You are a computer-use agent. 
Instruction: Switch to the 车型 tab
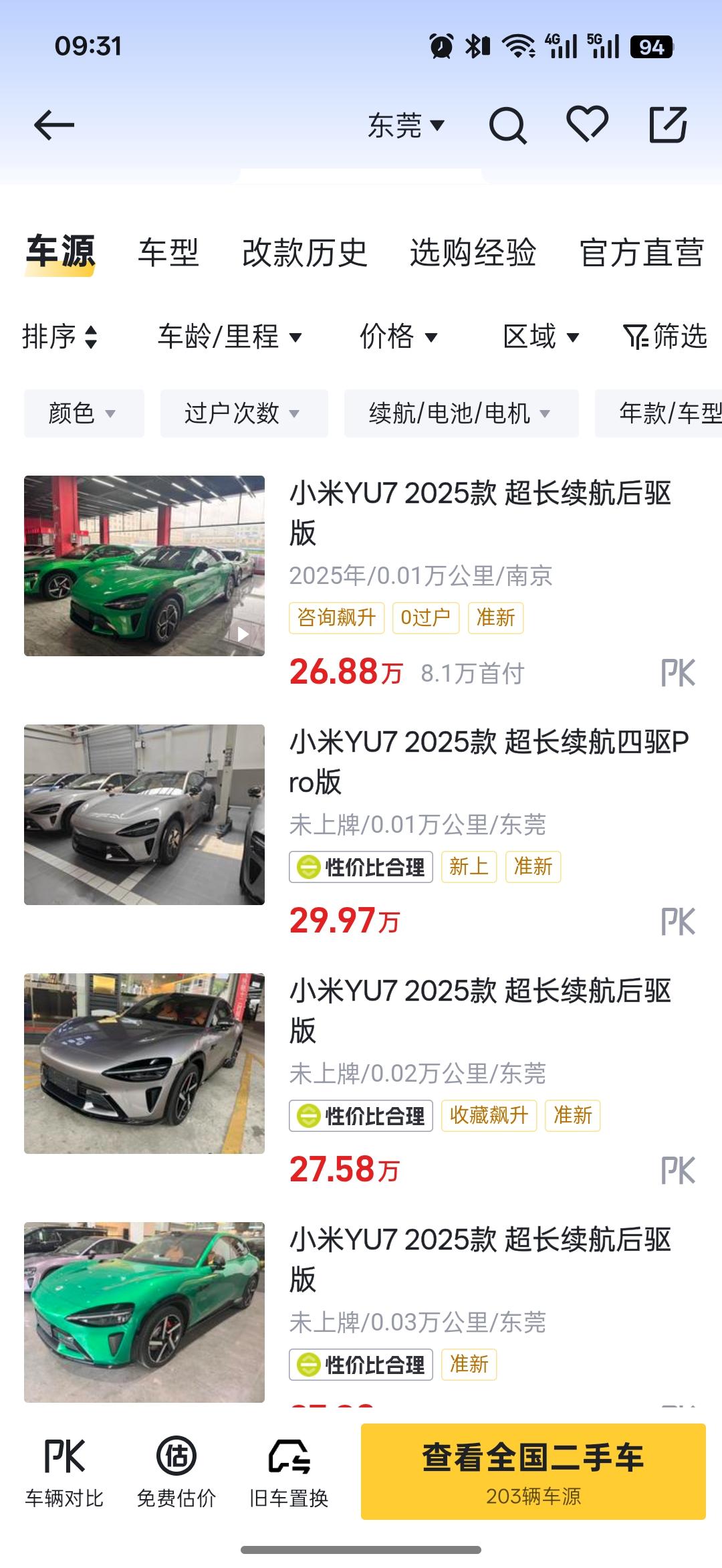pos(168,253)
